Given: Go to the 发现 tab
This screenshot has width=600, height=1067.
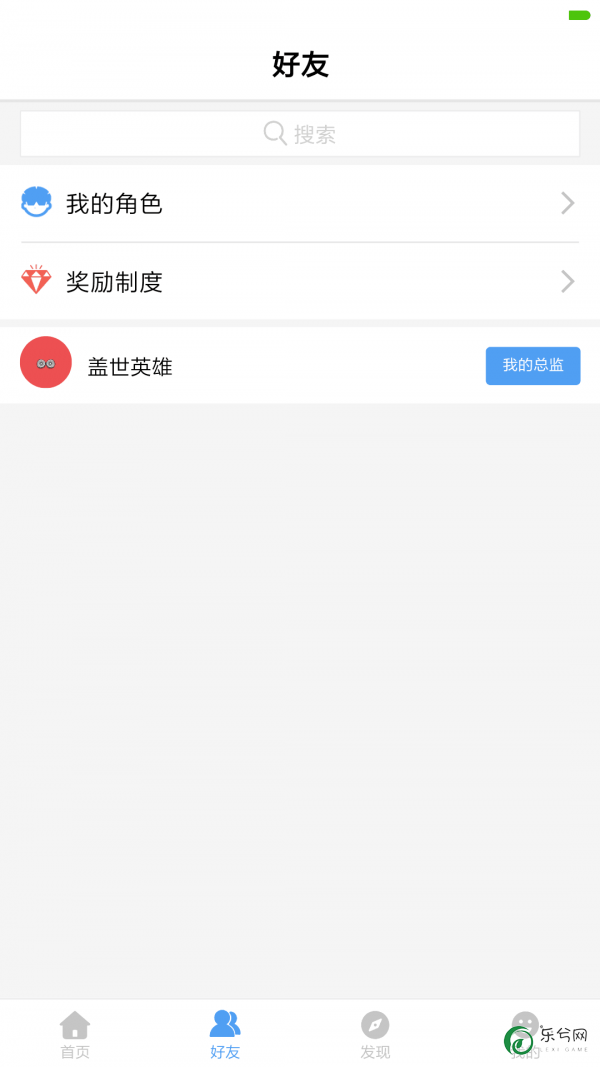Looking at the screenshot, I should pos(375,1034).
